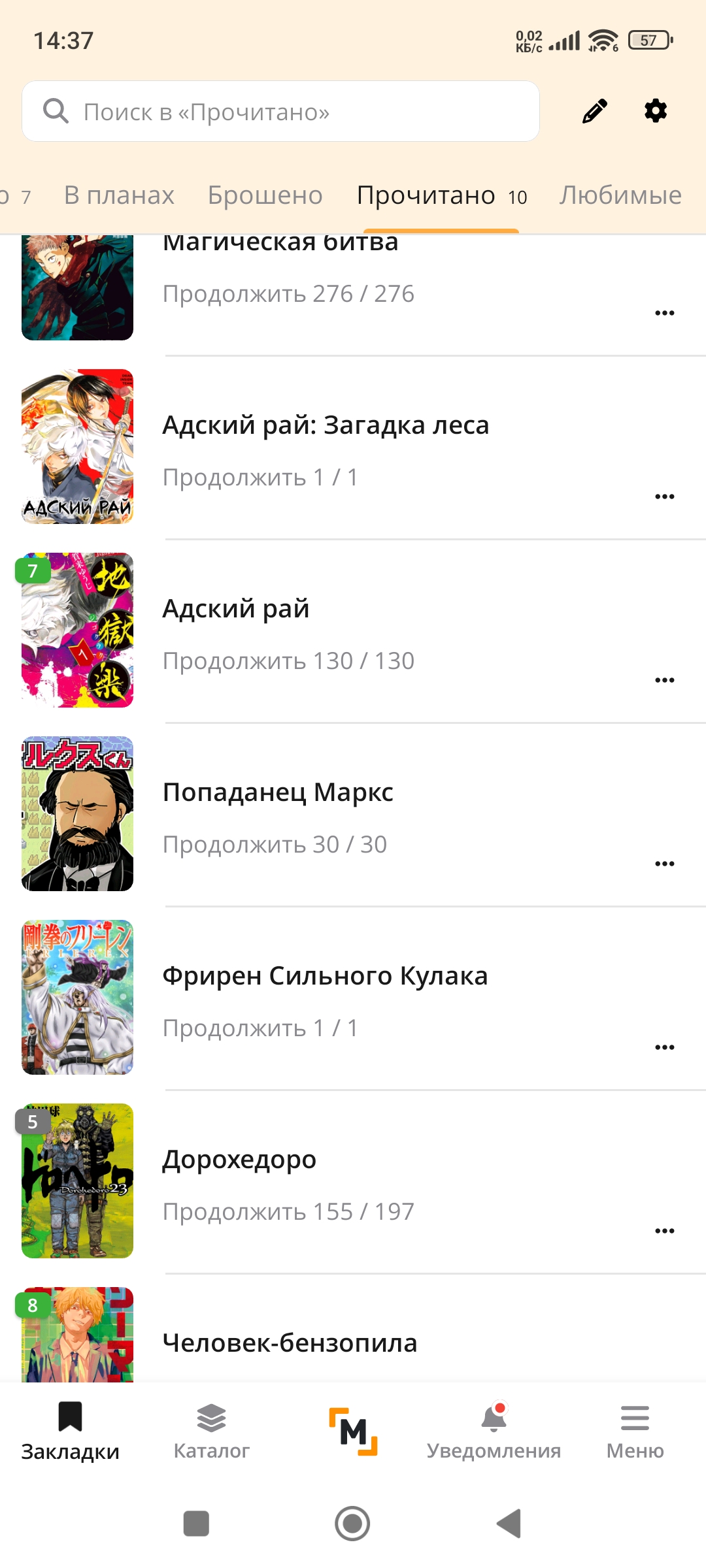Open three-dot menu for «Магическая битва»
The width and height of the screenshot is (706, 1568).
[665, 313]
